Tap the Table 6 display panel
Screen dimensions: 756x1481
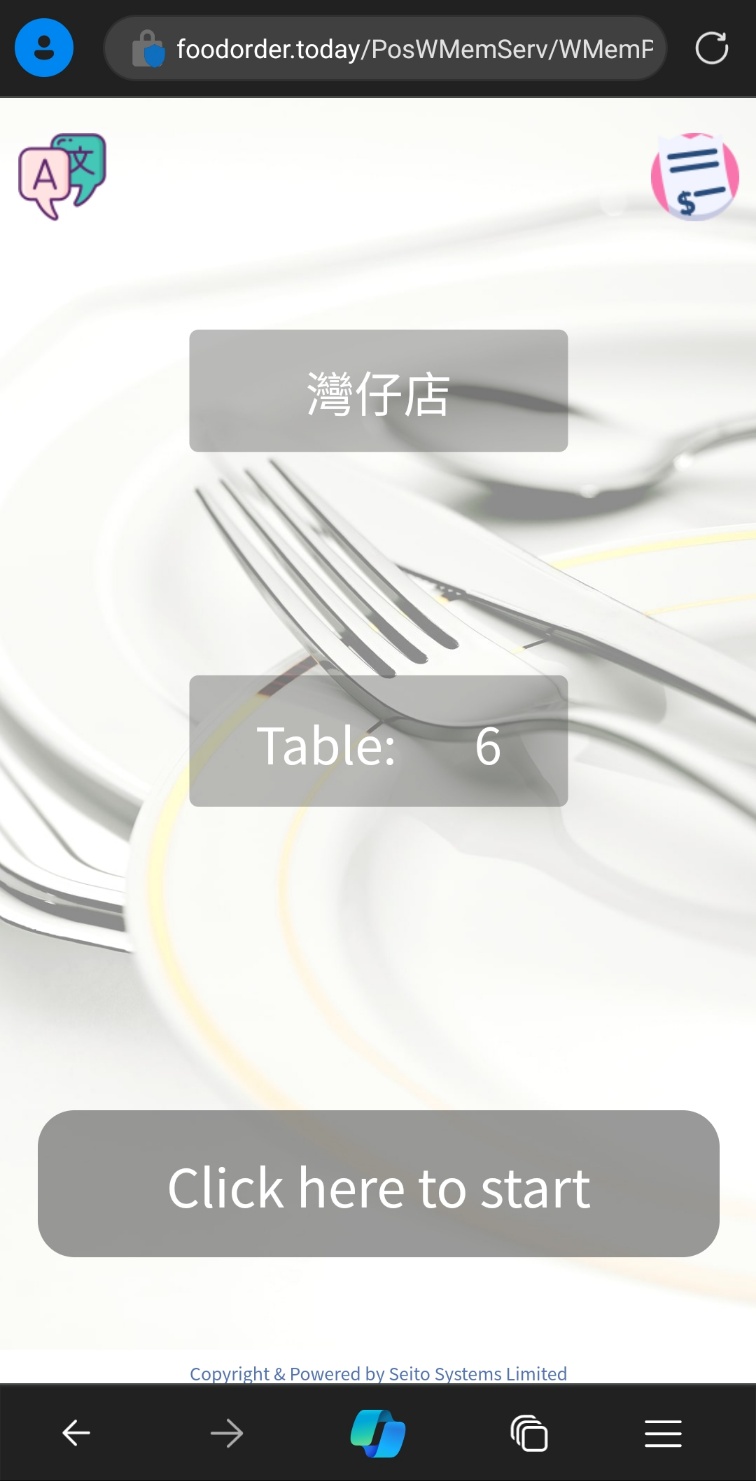point(378,740)
